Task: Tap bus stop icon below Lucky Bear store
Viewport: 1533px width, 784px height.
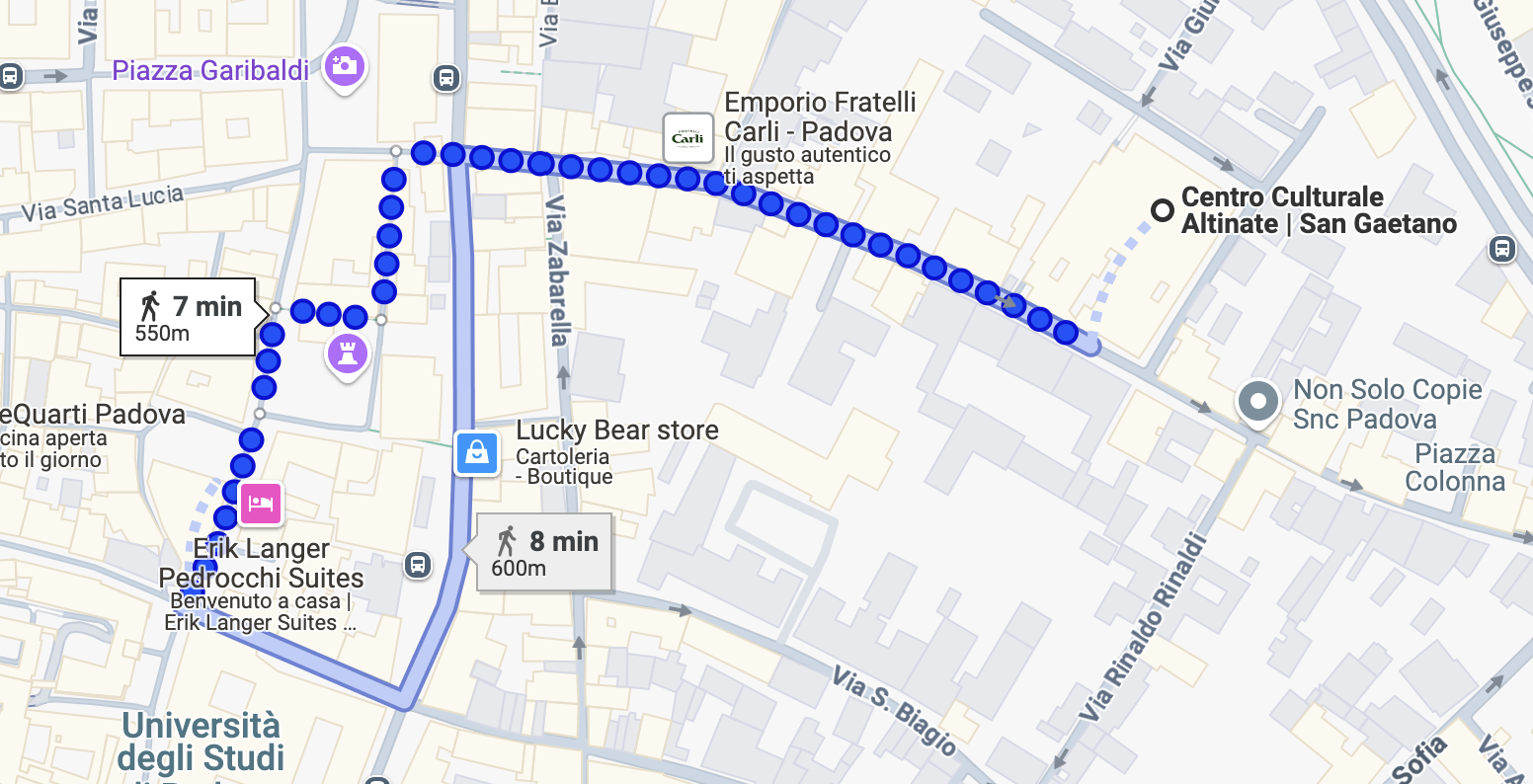Action: pyautogui.click(x=418, y=565)
